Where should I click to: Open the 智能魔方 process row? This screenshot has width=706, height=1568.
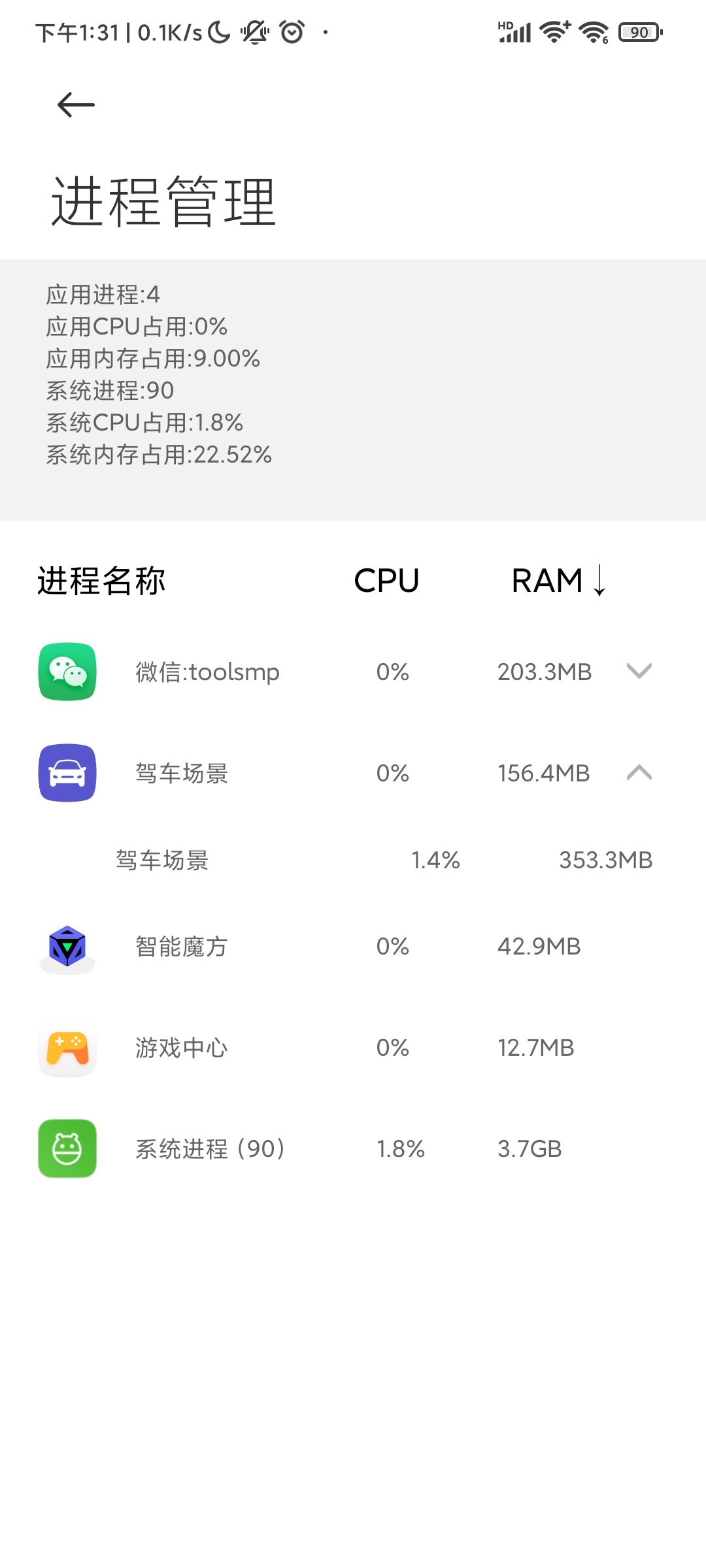coord(353,947)
